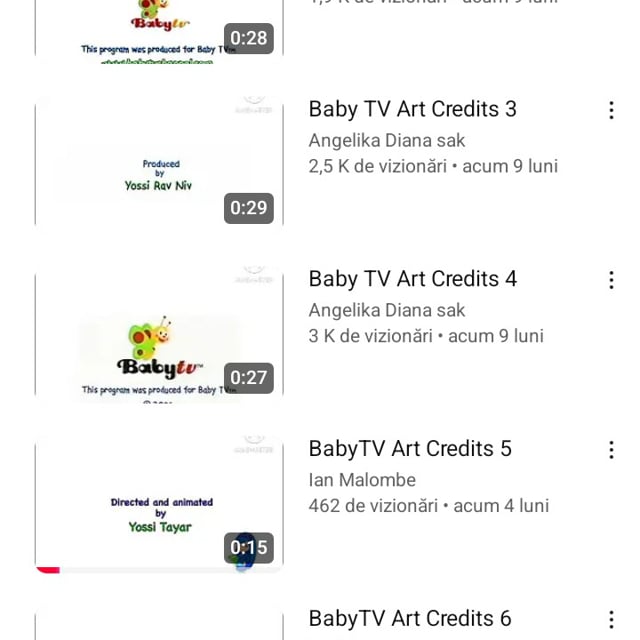Open the Baby TV Art Credits 3 video
Viewport: 640px width, 640px height.
click(x=412, y=109)
